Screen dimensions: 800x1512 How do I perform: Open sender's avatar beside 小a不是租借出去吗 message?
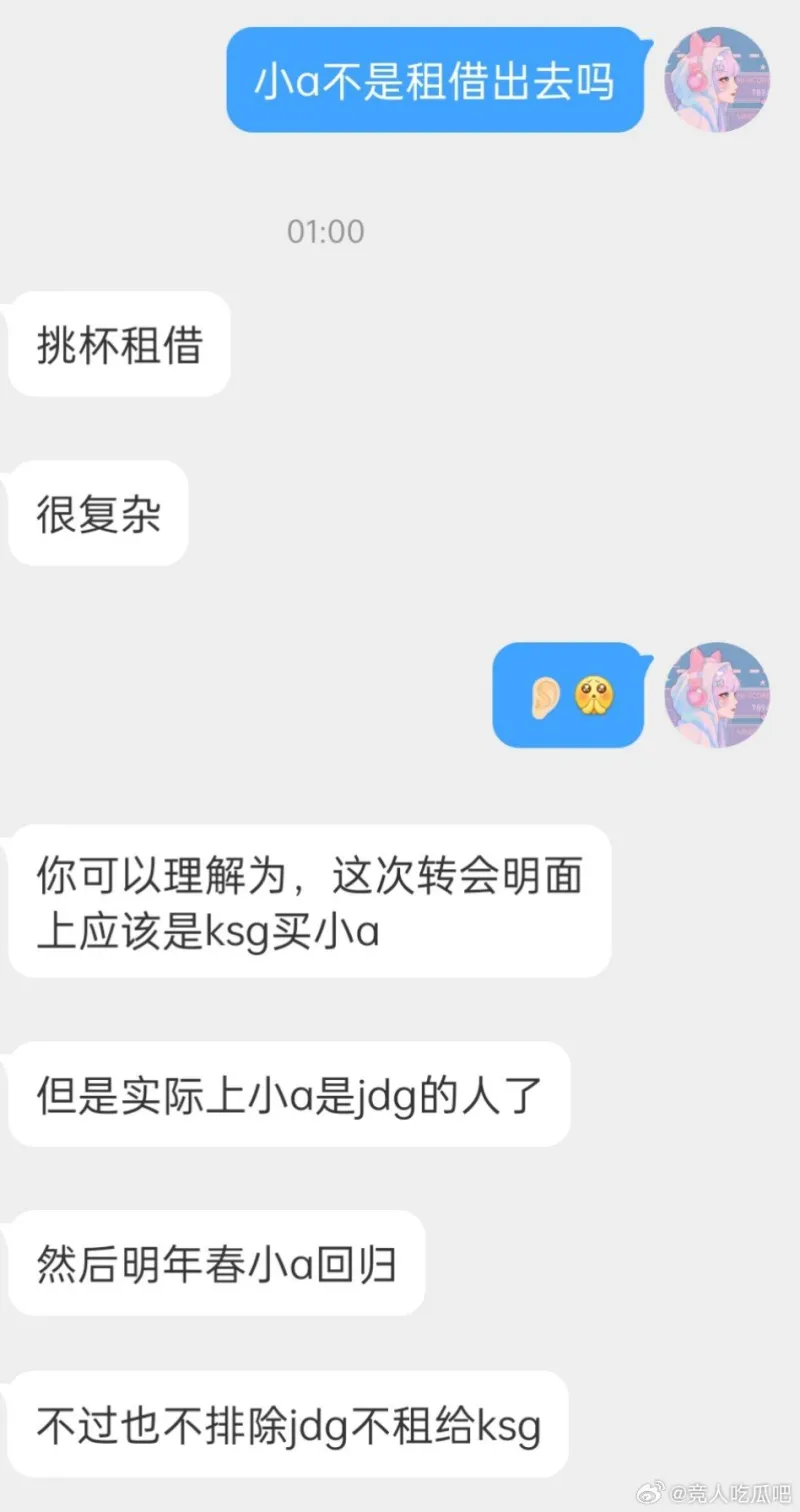717,80
